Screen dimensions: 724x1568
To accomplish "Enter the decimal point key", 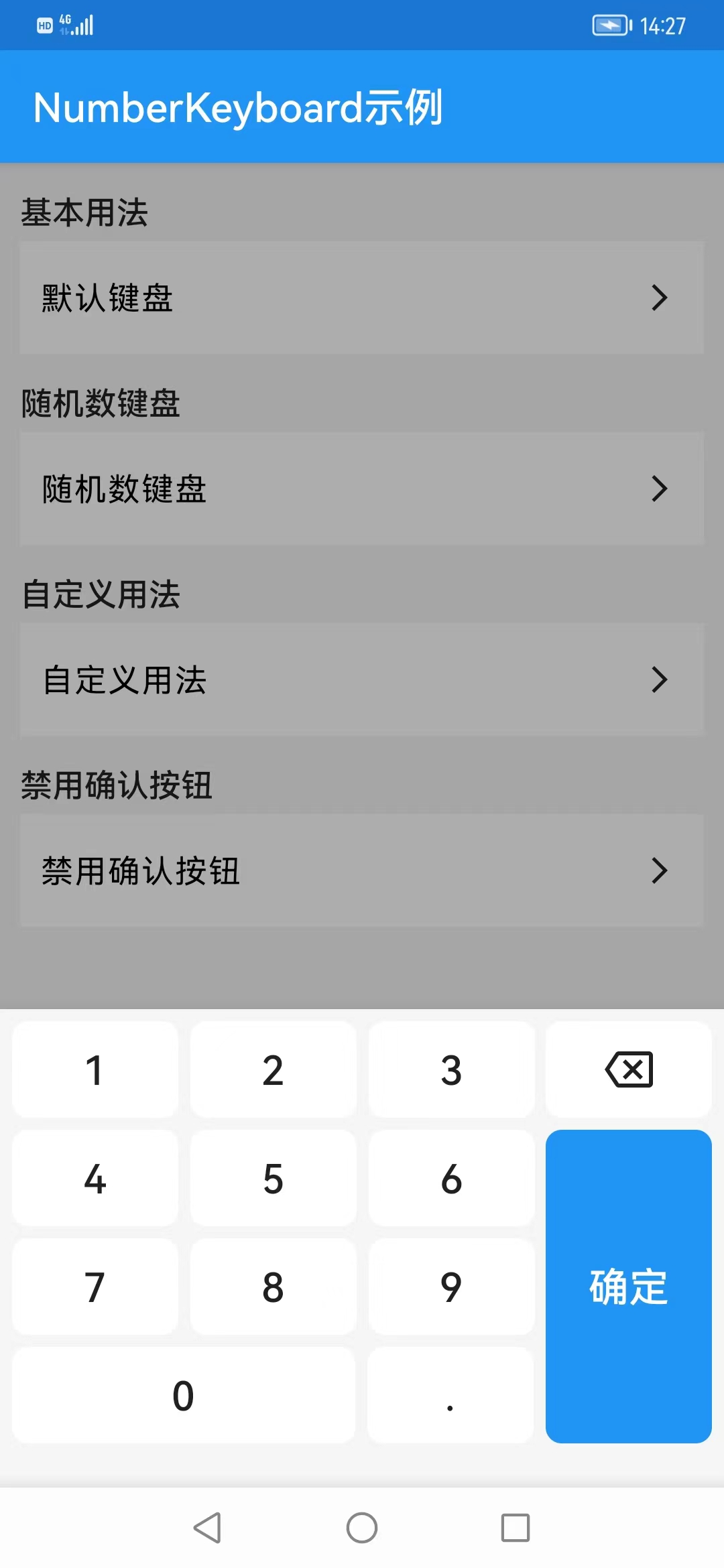I will tap(450, 1395).
